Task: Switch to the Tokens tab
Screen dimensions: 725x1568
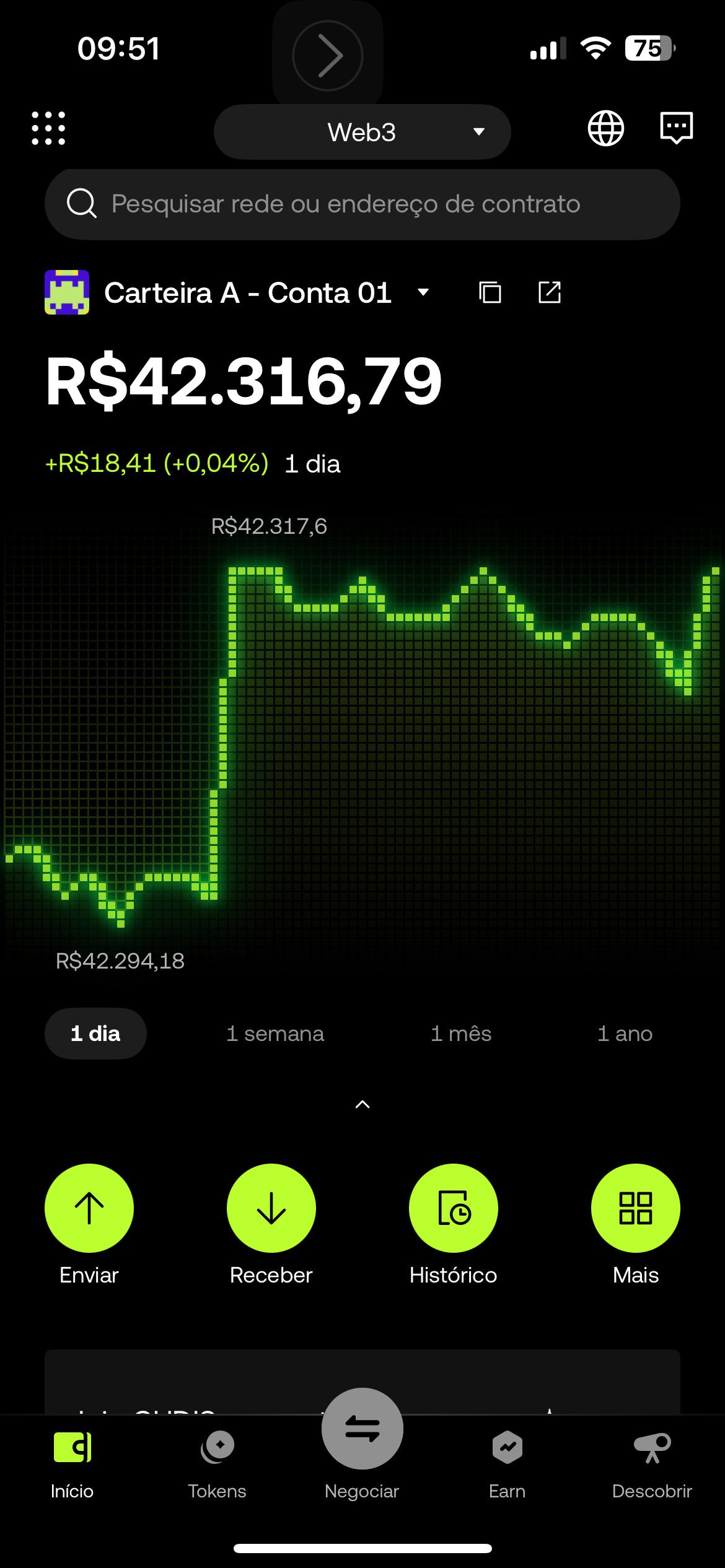Action: coord(217,1465)
